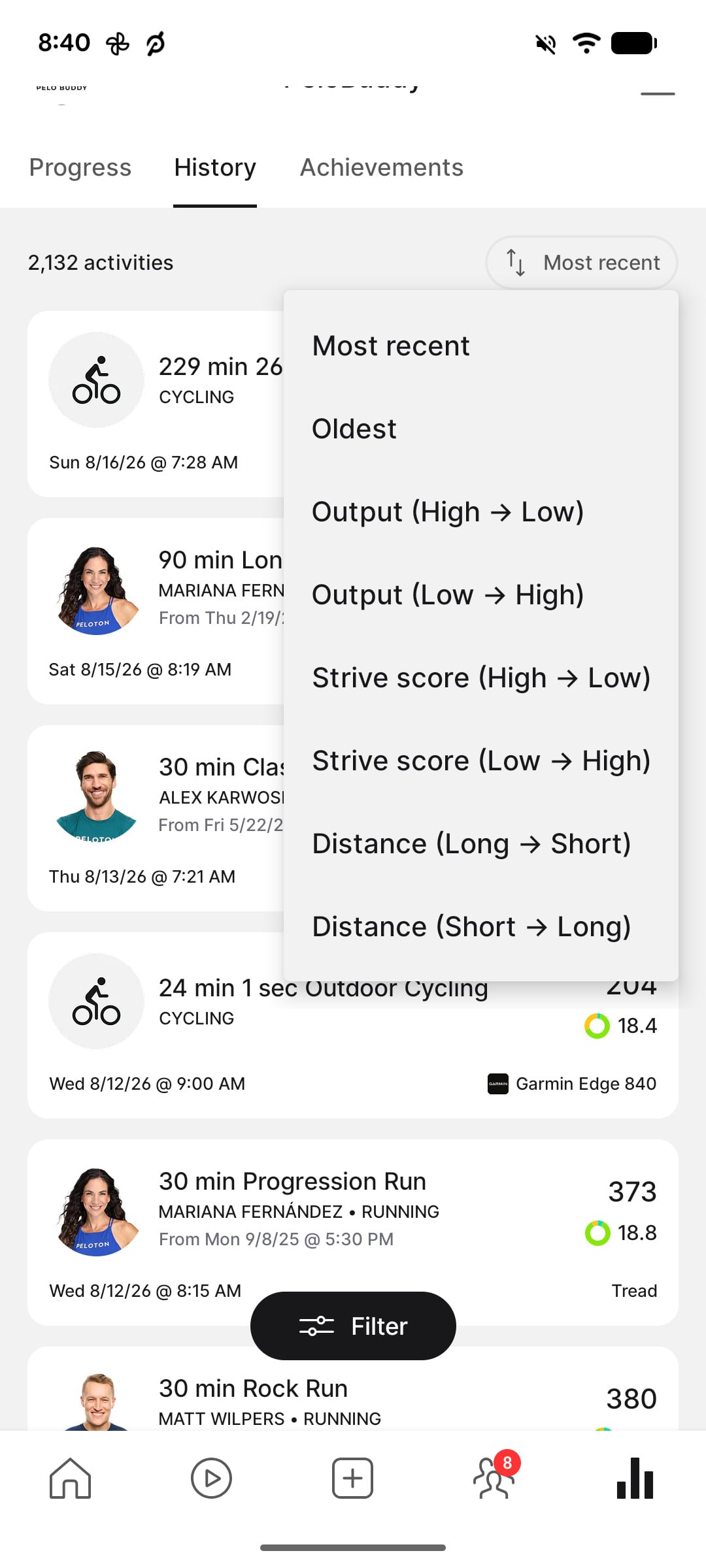
Task: Tap the plus add tab
Action: 352,1478
